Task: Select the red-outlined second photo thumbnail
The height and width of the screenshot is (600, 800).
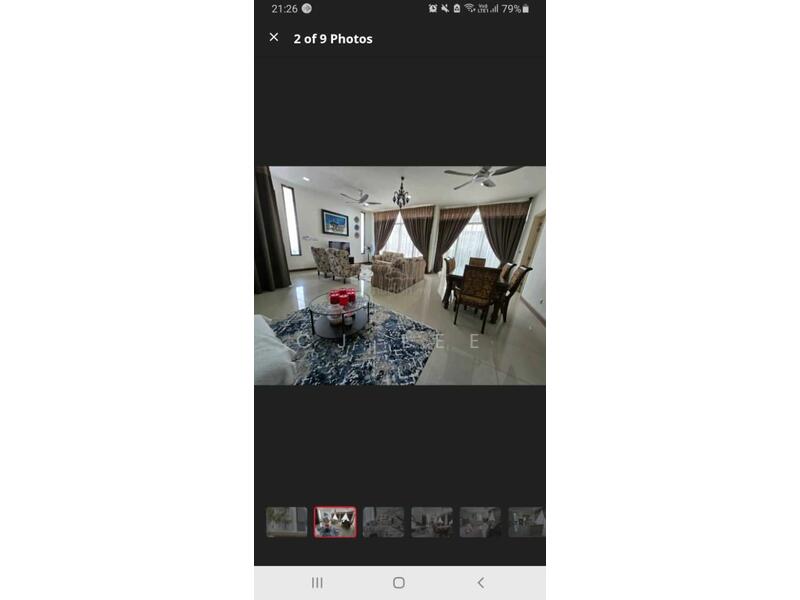Action: pyautogui.click(x=335, y=522)
